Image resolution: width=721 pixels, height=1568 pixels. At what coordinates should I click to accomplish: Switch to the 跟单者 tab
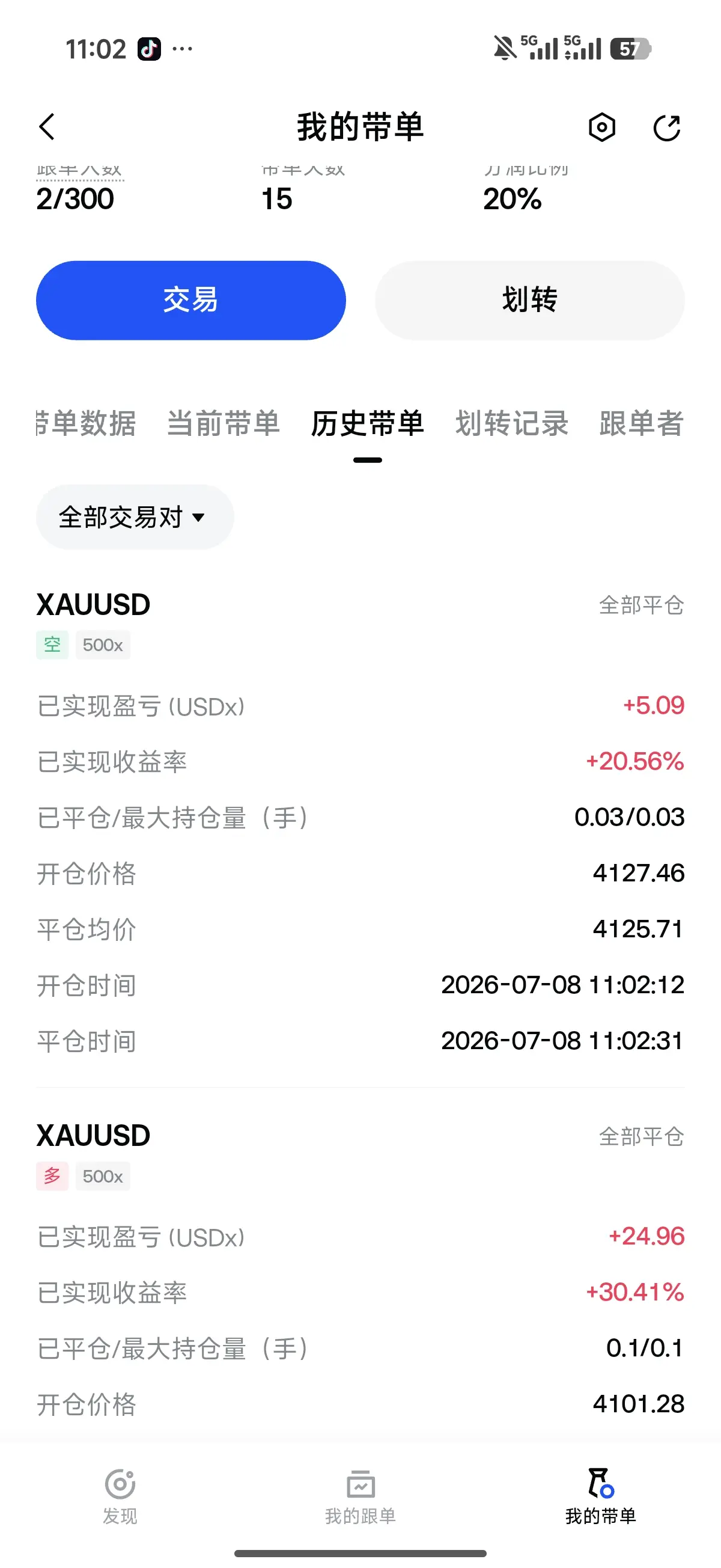point(641,423)
